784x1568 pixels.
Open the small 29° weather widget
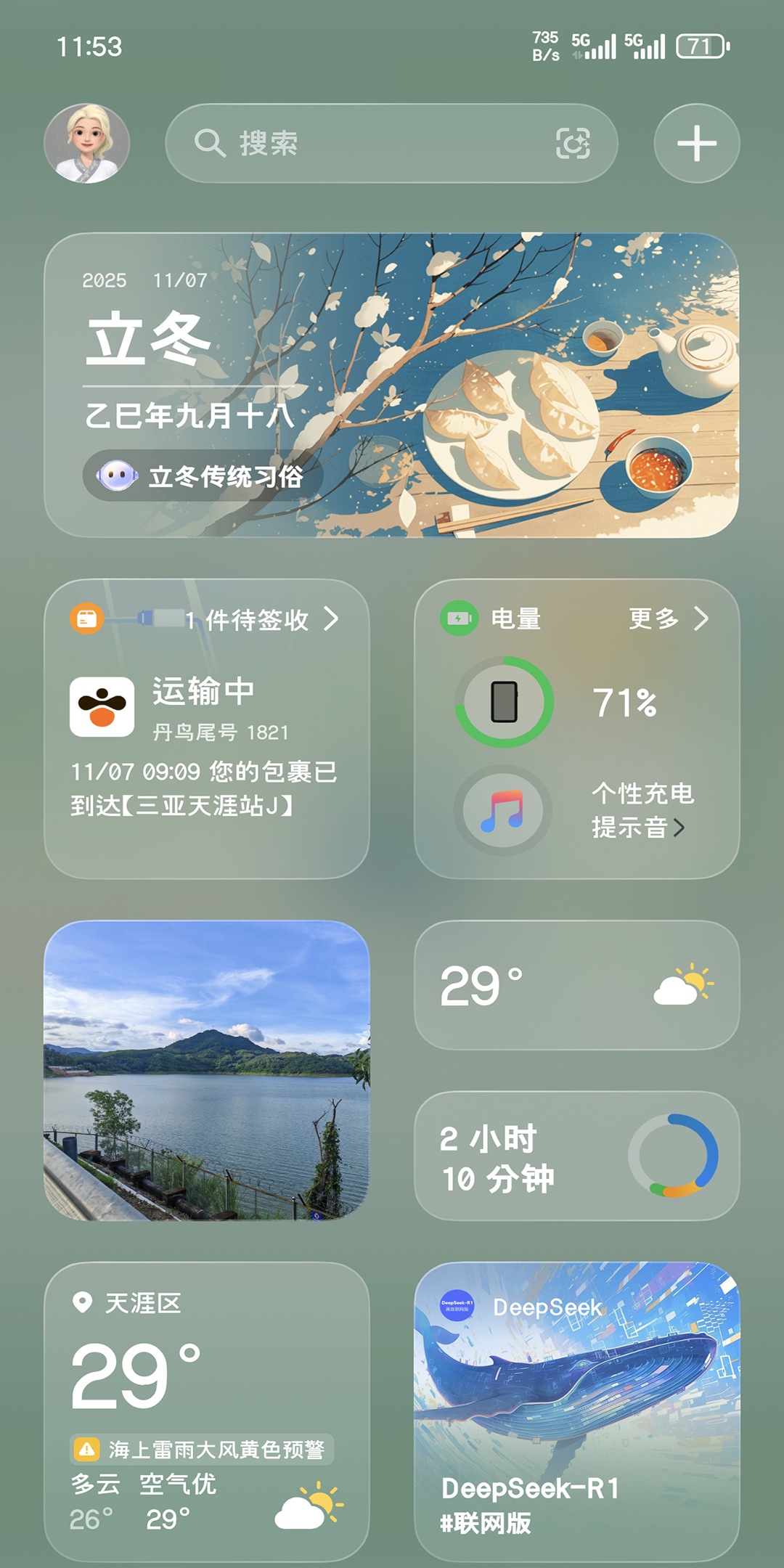pos(576,985)
